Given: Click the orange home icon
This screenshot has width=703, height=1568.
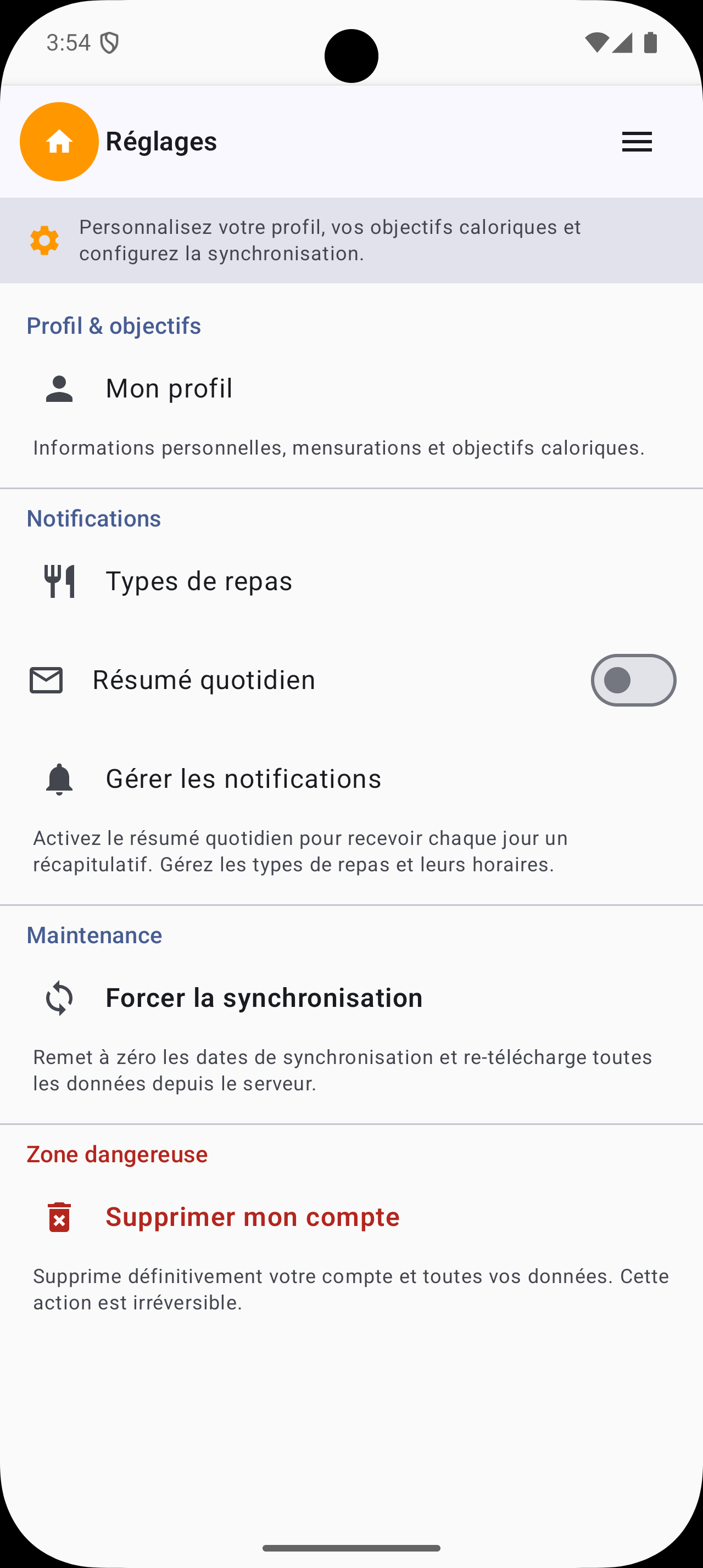Looking at the screenshot, I should click(58, 141).
